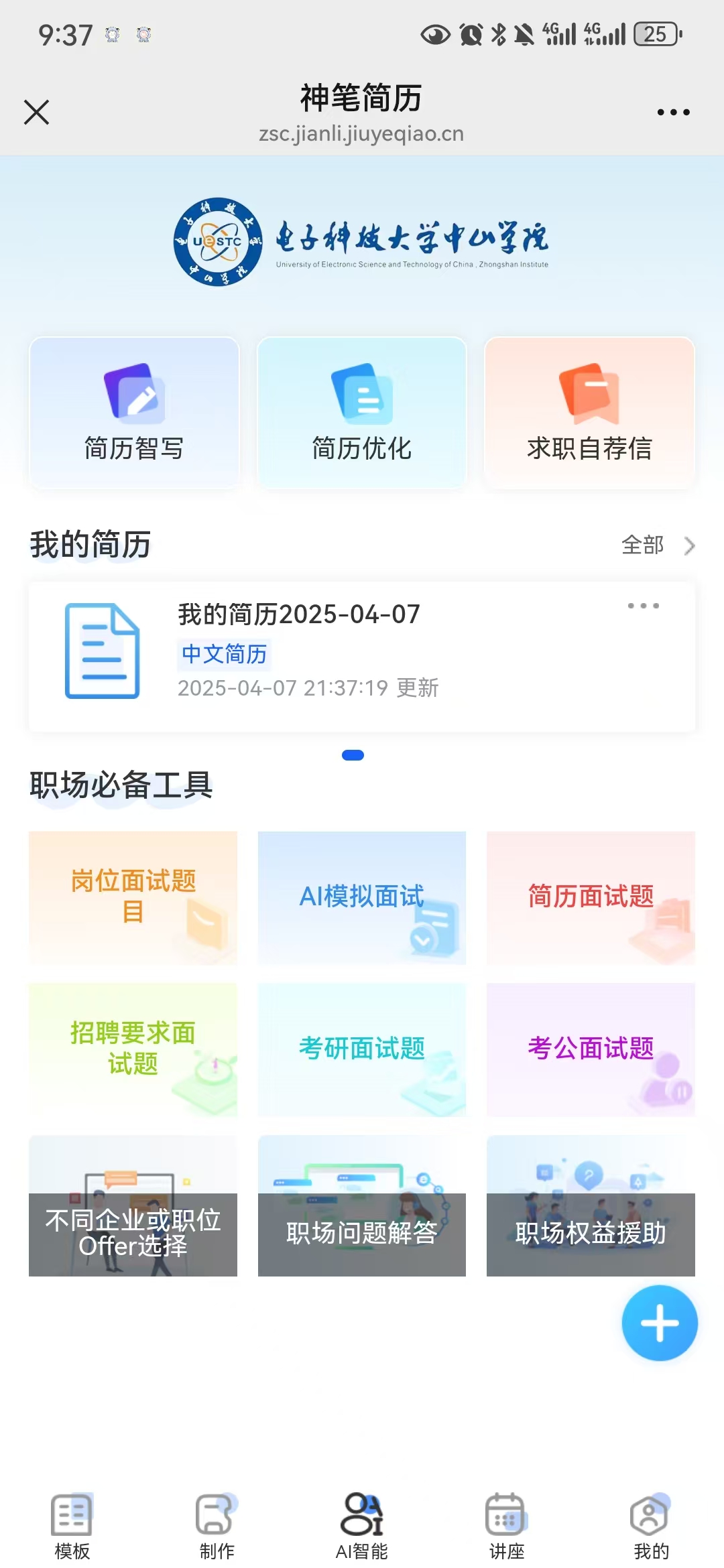Image resolution: width=724 pixels, height=1568 pixels.
Task: Open 简历优化 card
Action: 362,413
